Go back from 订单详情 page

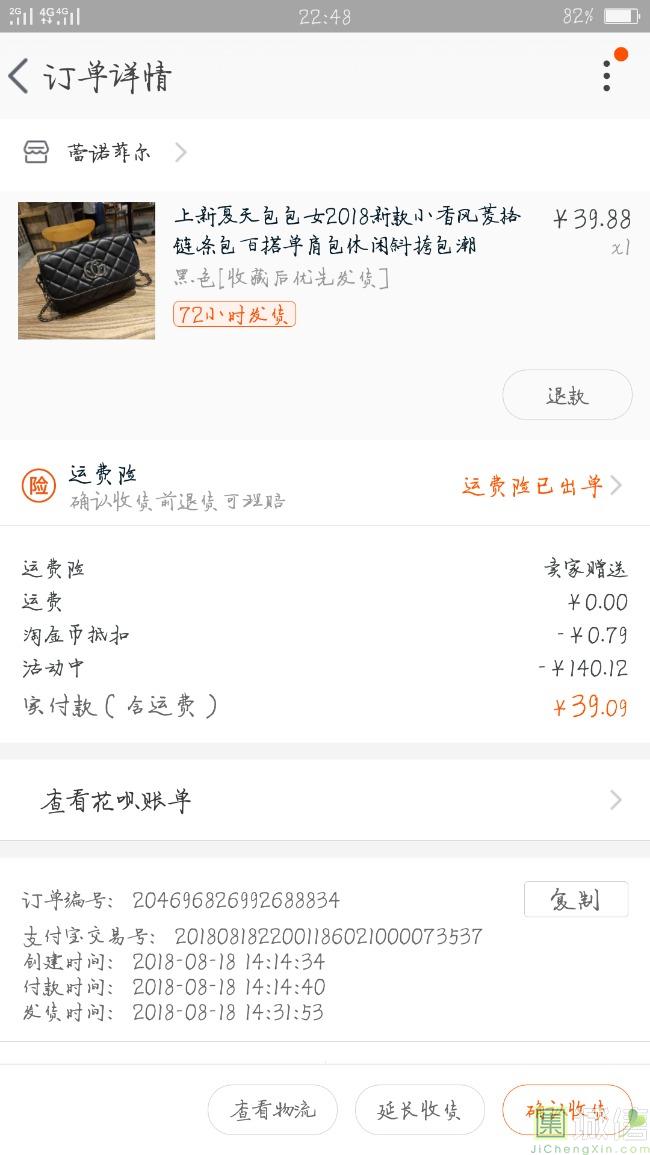point(20,76)
